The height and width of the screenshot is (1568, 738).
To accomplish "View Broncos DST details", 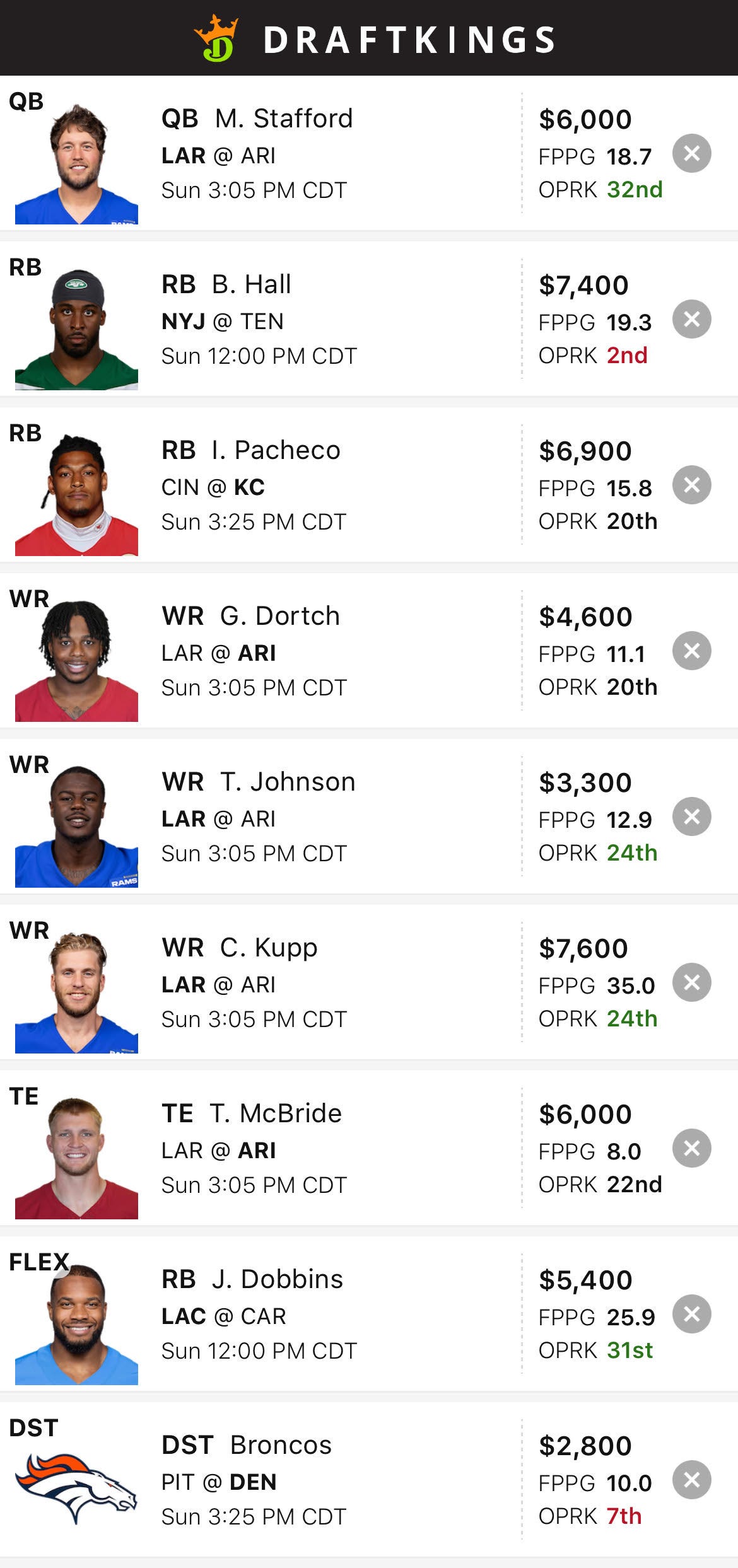I will [x=280, y=1445].
